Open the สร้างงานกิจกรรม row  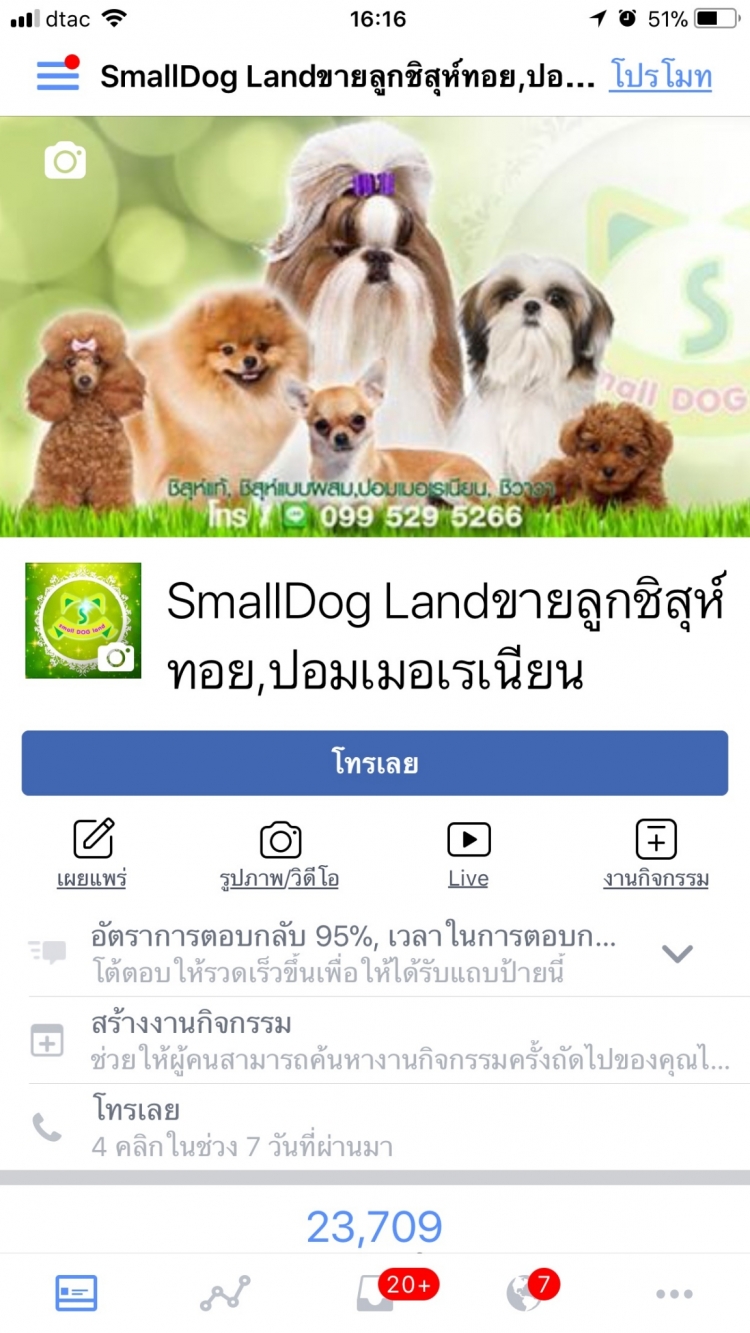375,1040
